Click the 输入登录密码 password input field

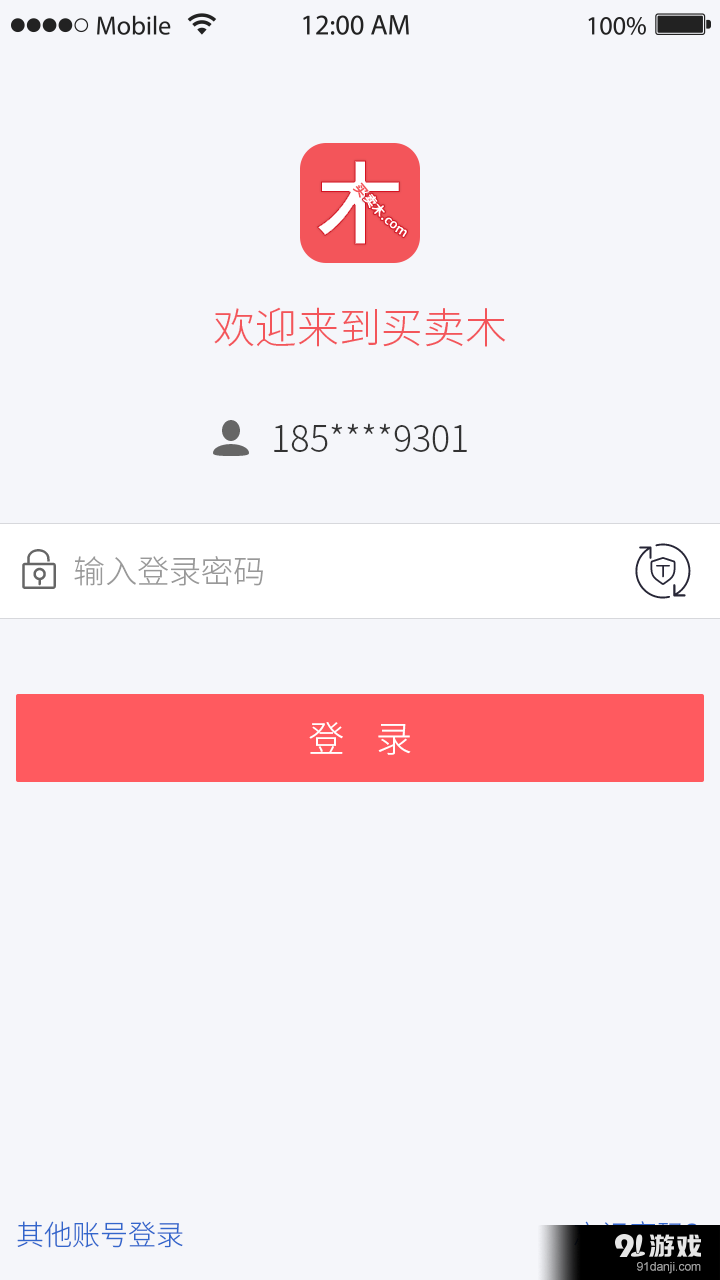pos(300,571)
